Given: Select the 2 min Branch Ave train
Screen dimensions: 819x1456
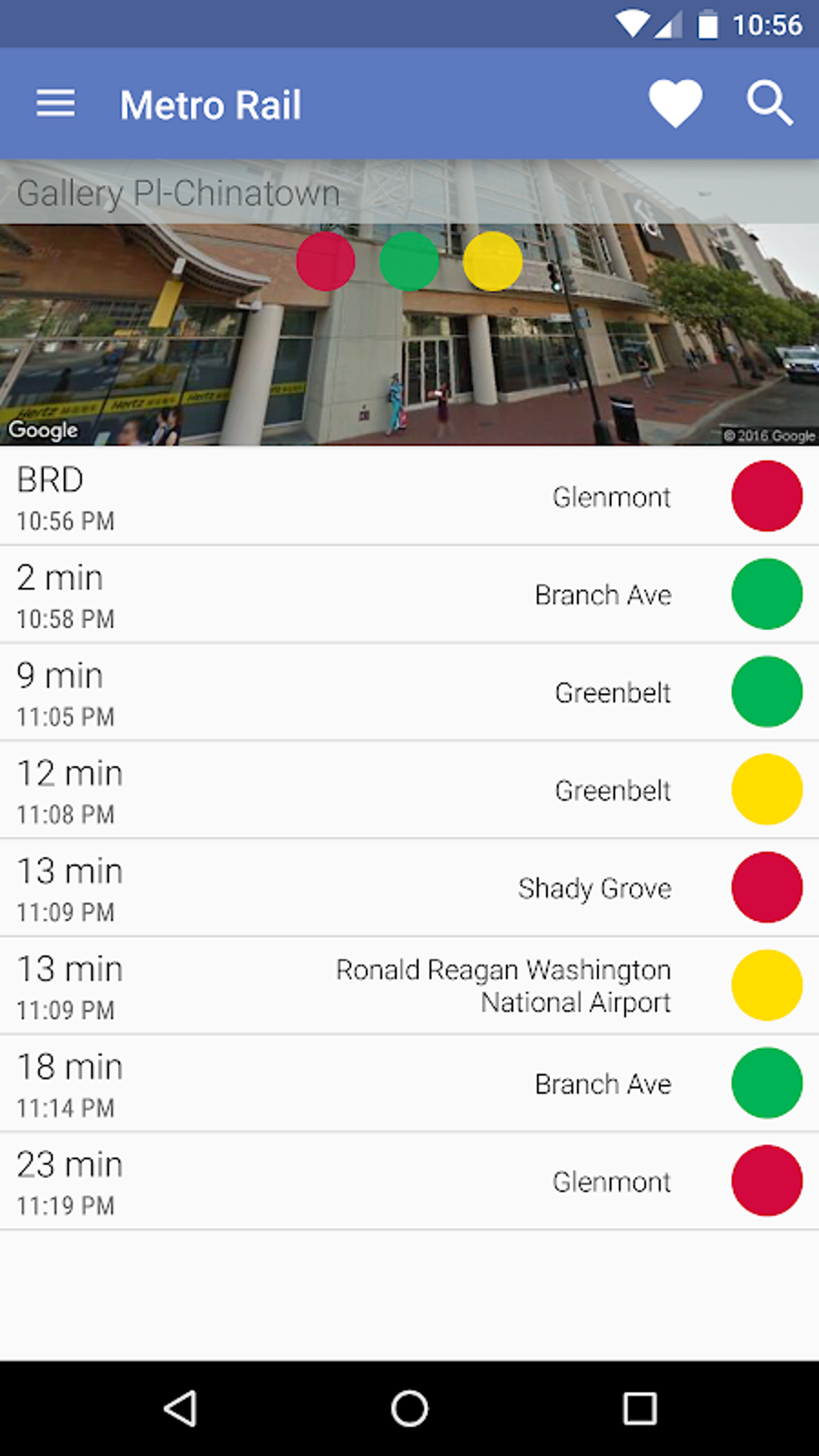Looking at the screenshot, I should (361, 593).
